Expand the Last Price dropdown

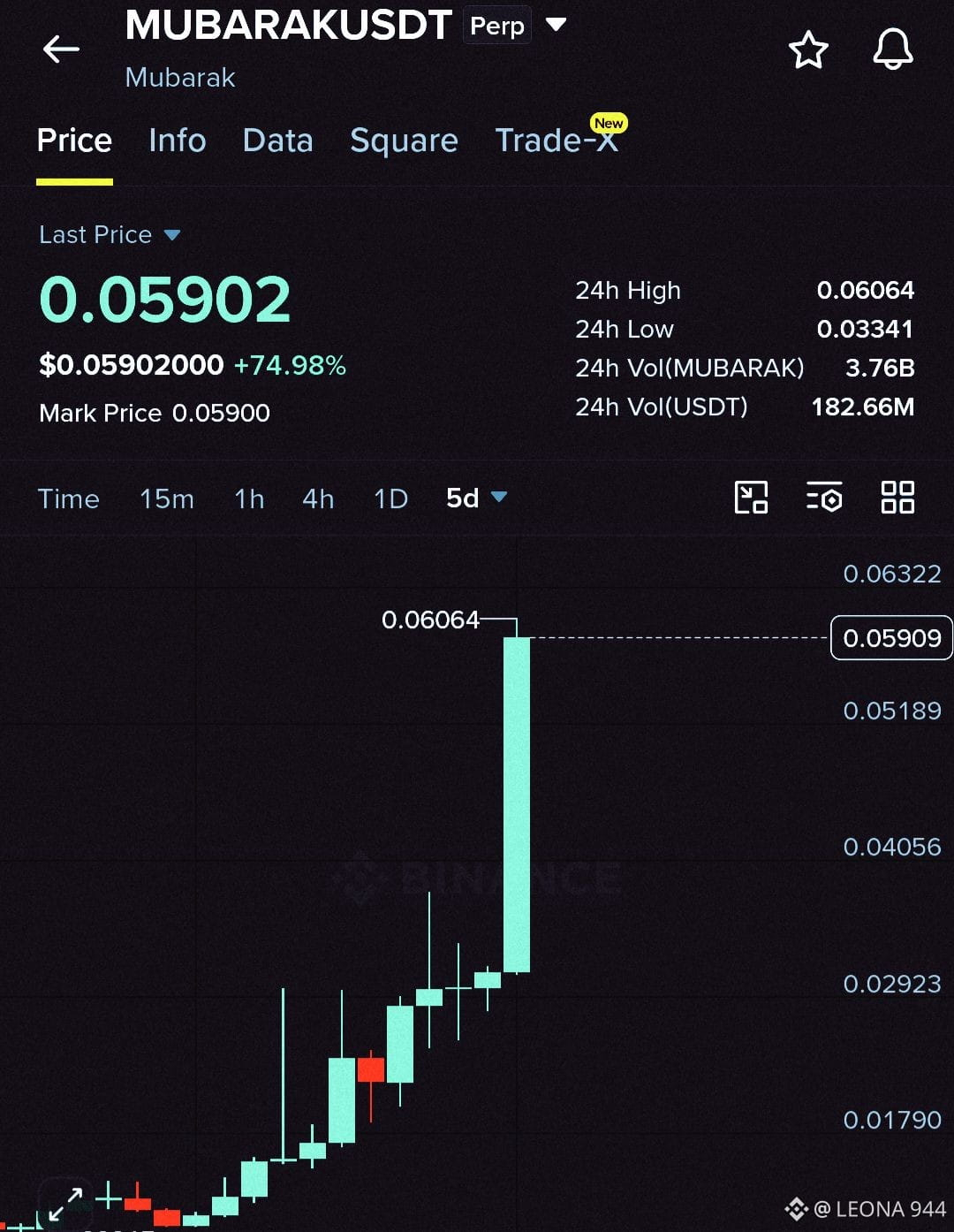tap(110, 234)
